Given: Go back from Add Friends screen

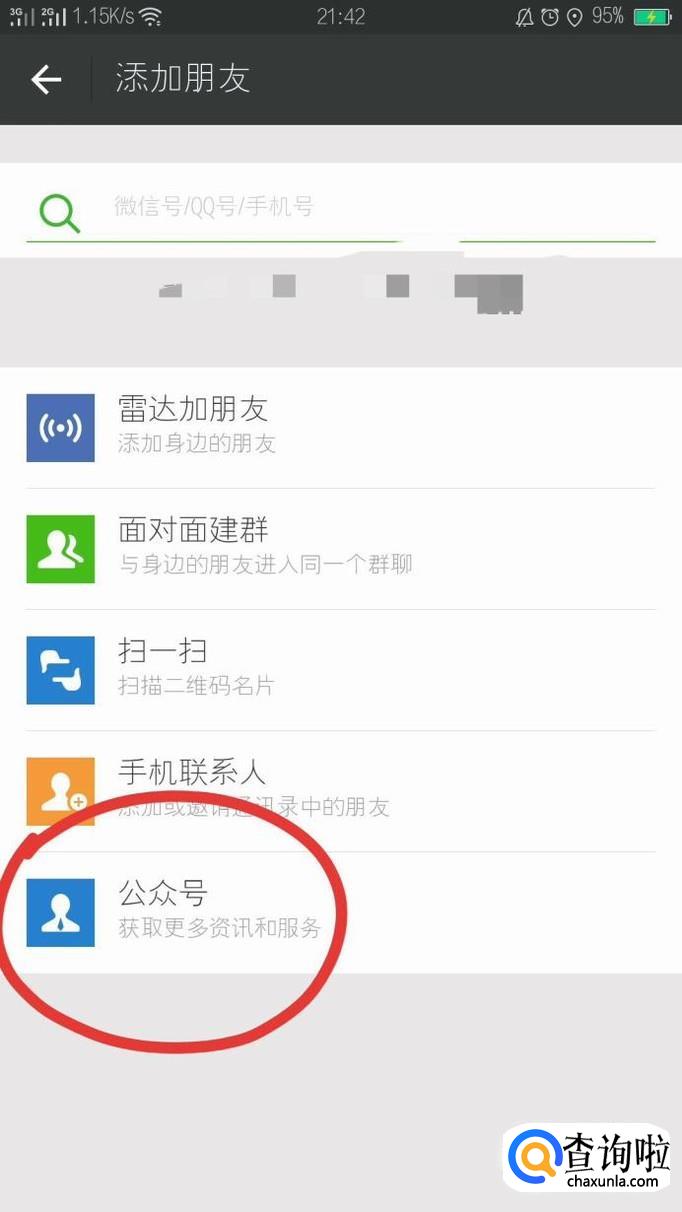Looking at the screenshot, I should click(x=46, y=79).
